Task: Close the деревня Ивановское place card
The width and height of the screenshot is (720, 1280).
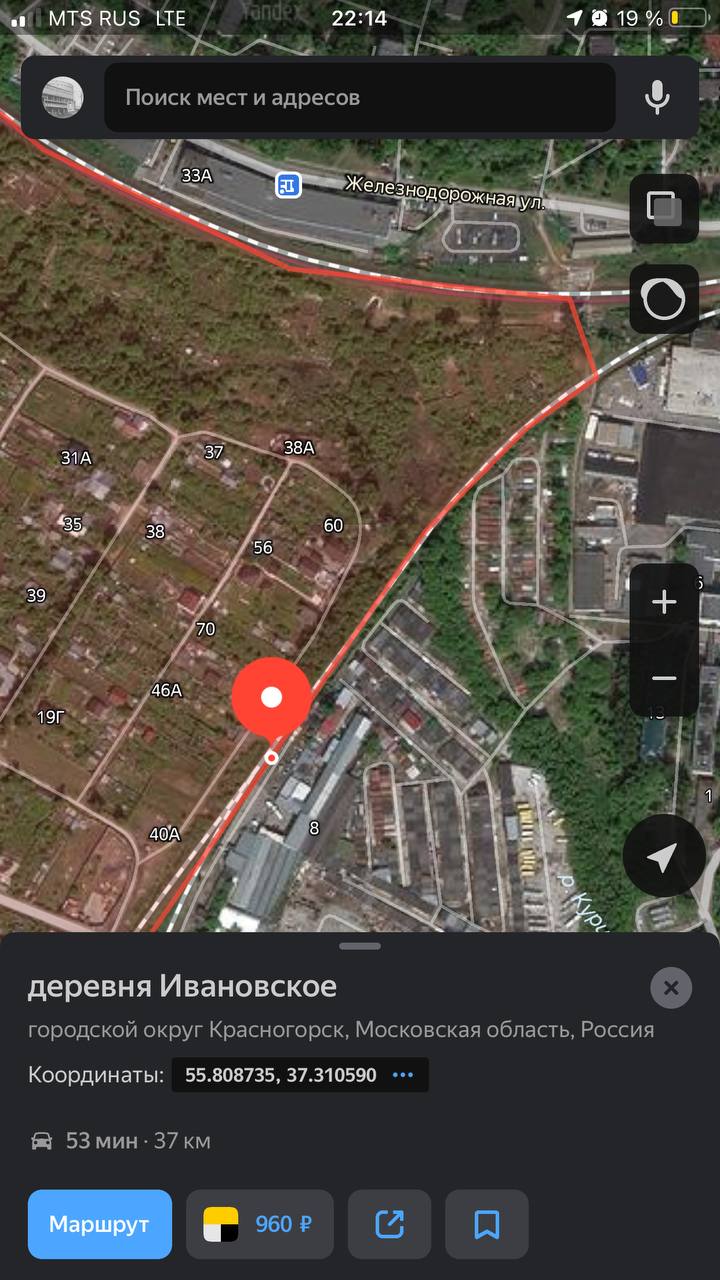Action: pyautogui.click(x=671, y=988)
